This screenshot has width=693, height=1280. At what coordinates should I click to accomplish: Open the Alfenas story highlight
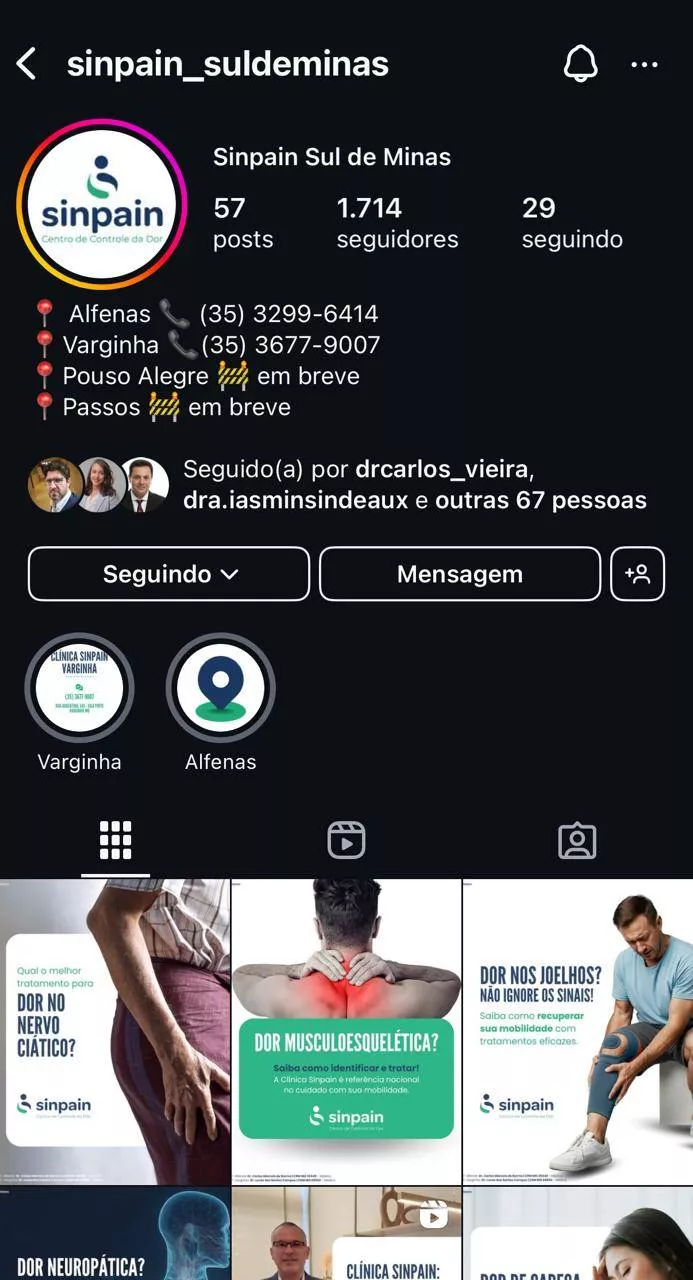(x=220, y=688)
